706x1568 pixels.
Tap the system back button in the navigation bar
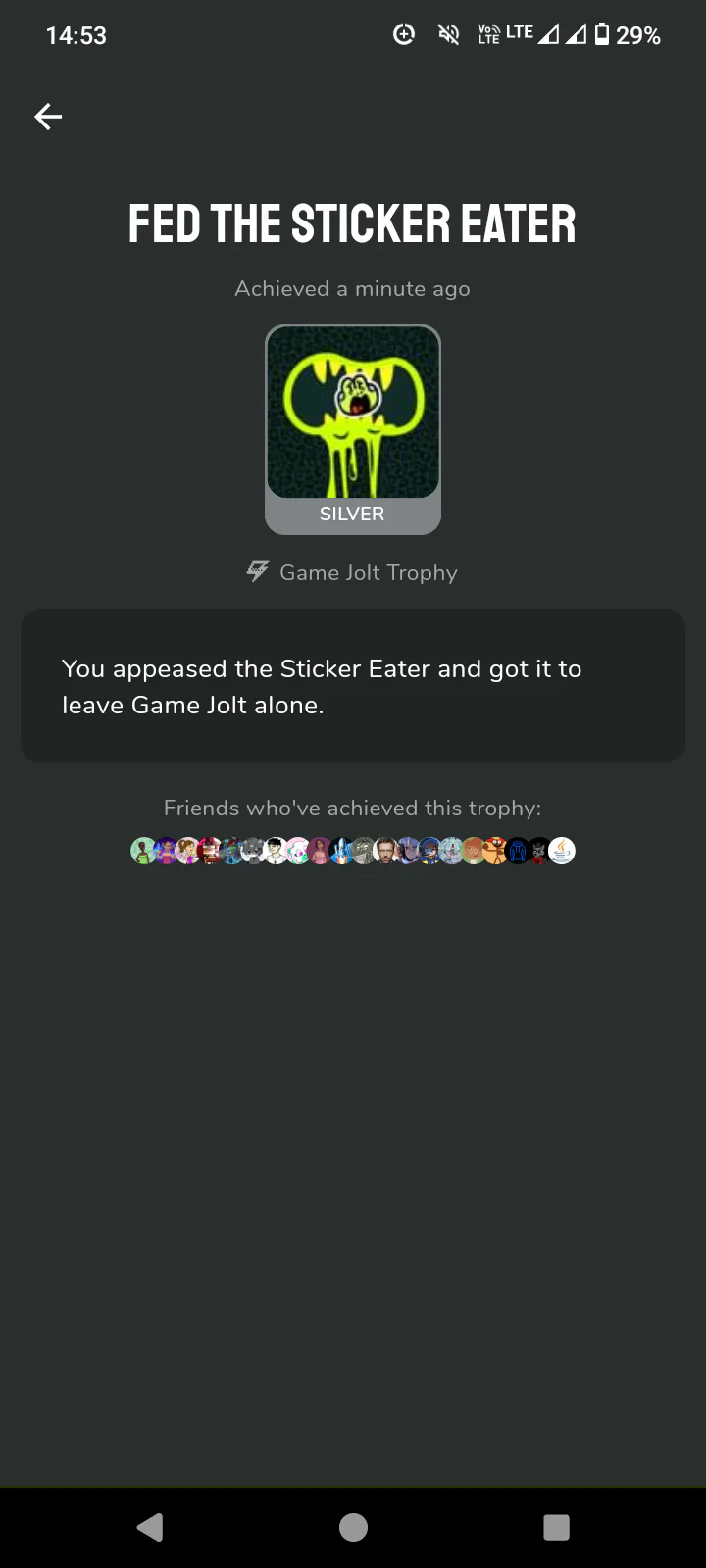coord(150,1527)
